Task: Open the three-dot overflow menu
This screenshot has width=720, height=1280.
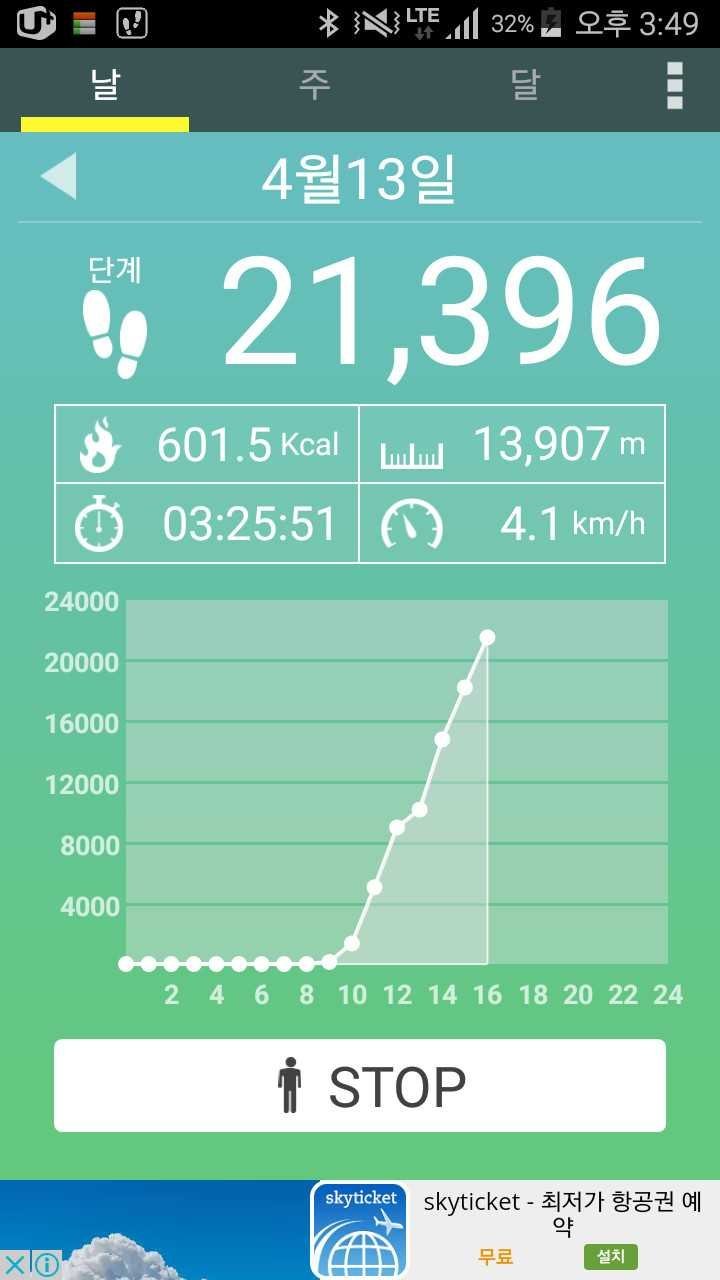Action: [x=675, y=86]
